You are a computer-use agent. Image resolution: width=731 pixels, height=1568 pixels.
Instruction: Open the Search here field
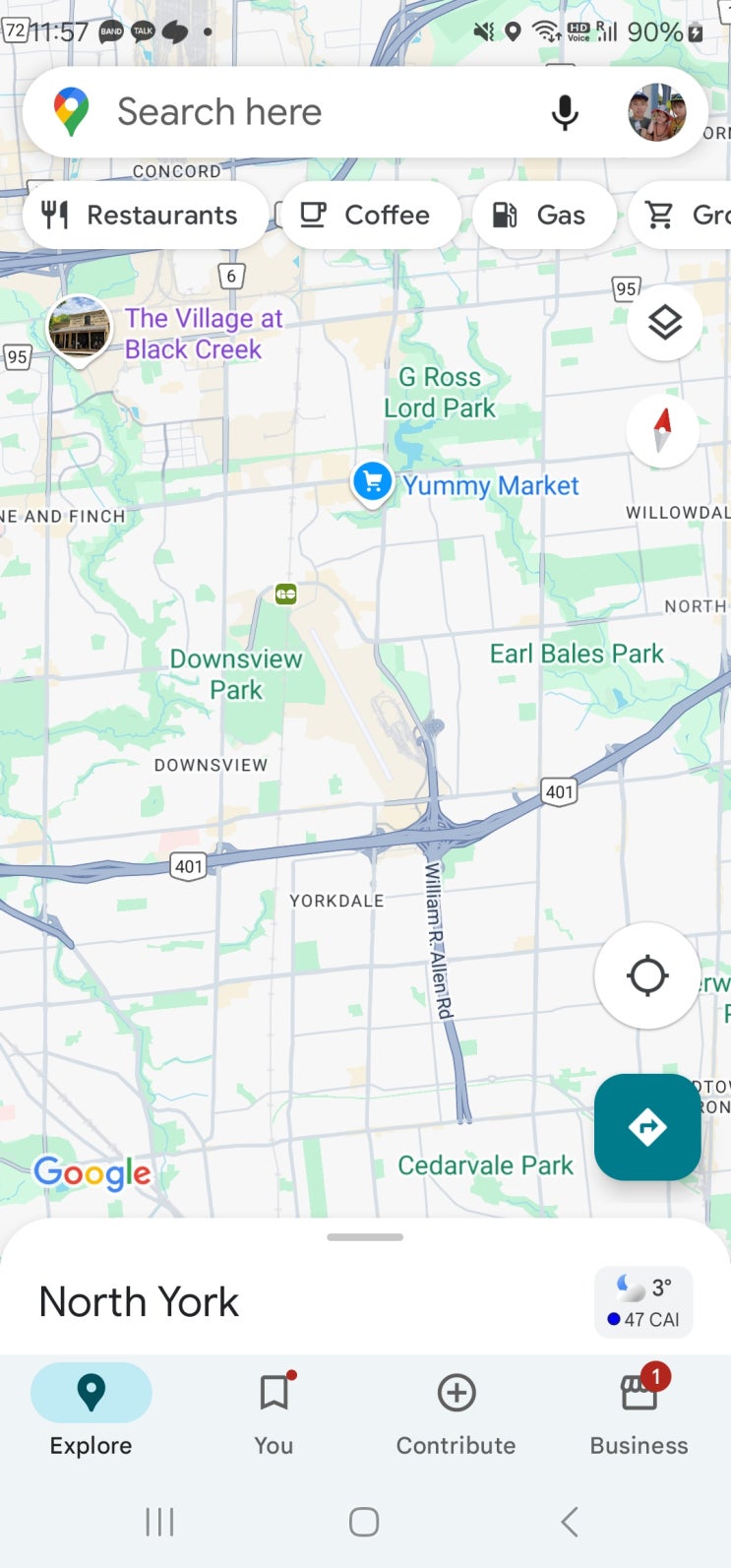pyautogui.click(x=295, y=112)
